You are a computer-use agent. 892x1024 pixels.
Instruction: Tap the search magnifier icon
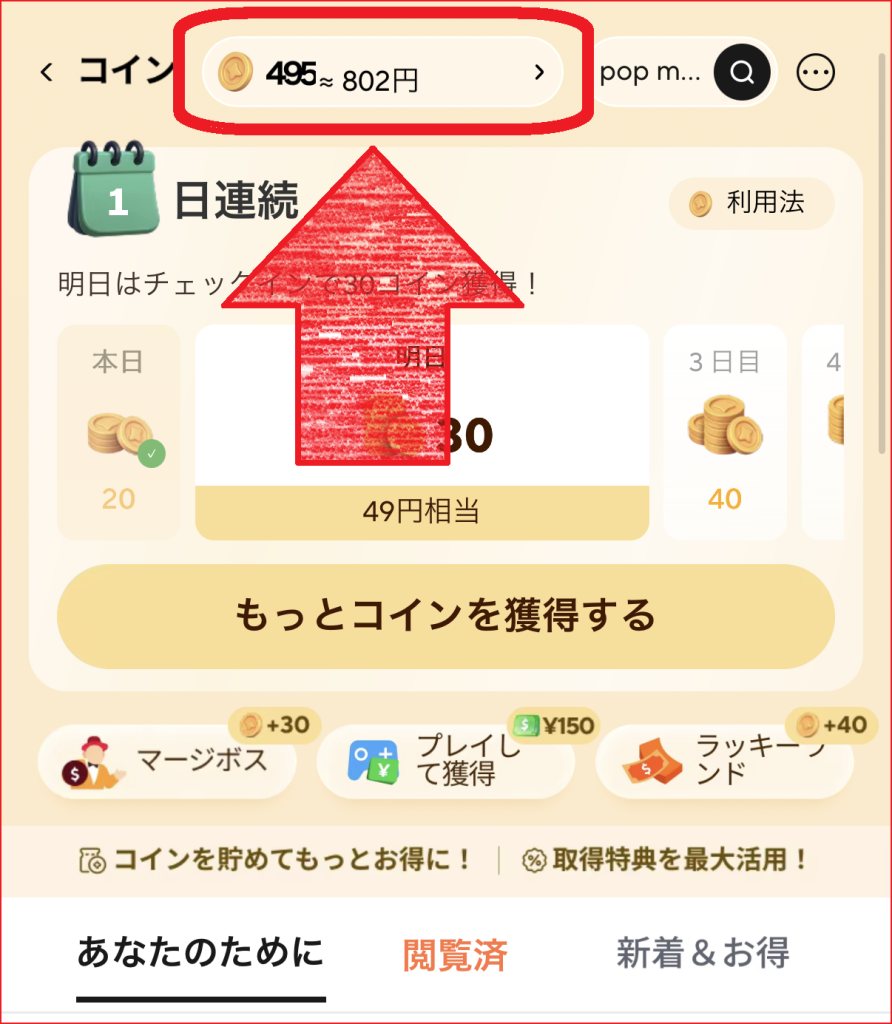point(742,72)
